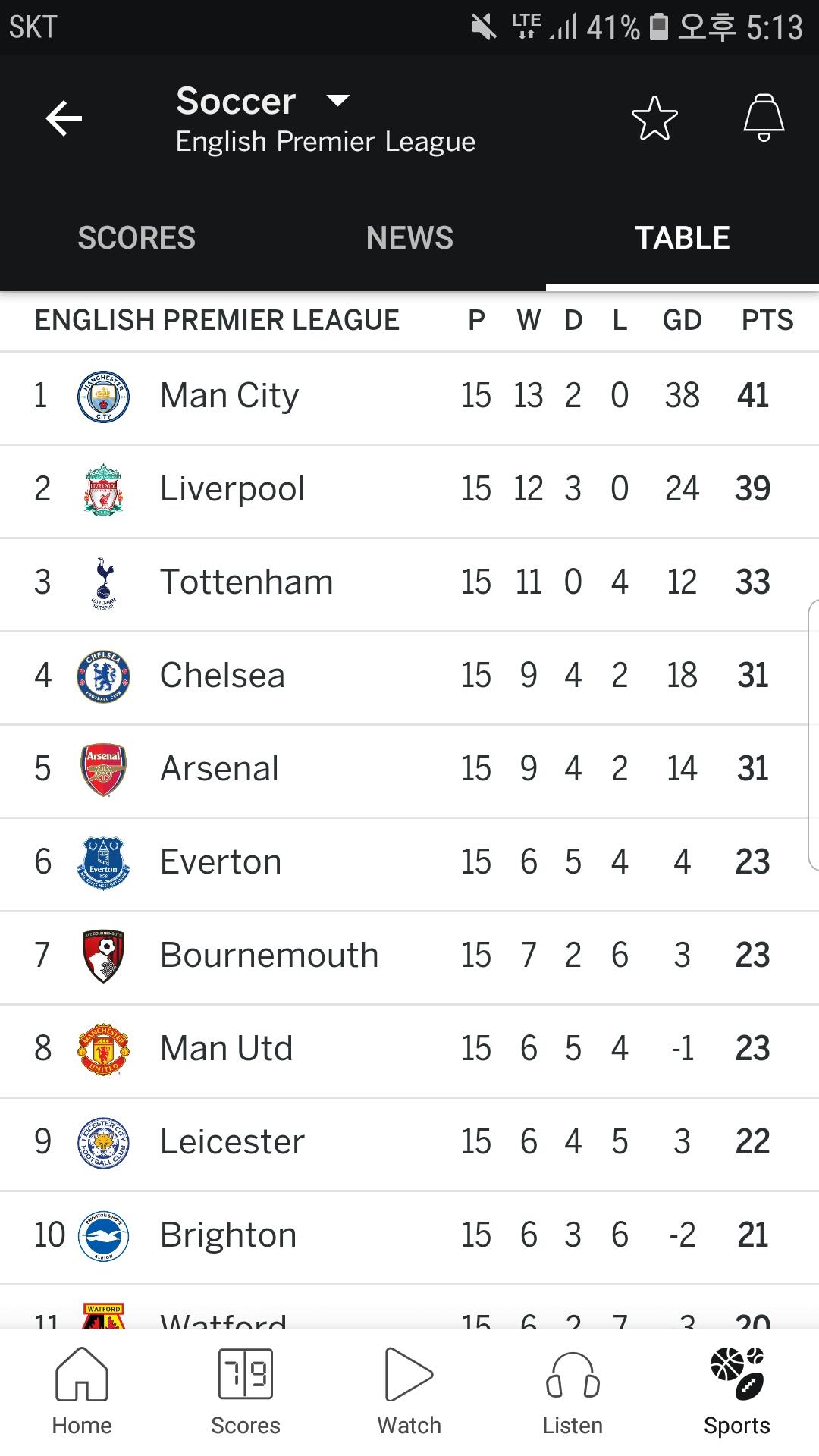
Task: Sort table by the PTS column header
Action: click(767, 319)
